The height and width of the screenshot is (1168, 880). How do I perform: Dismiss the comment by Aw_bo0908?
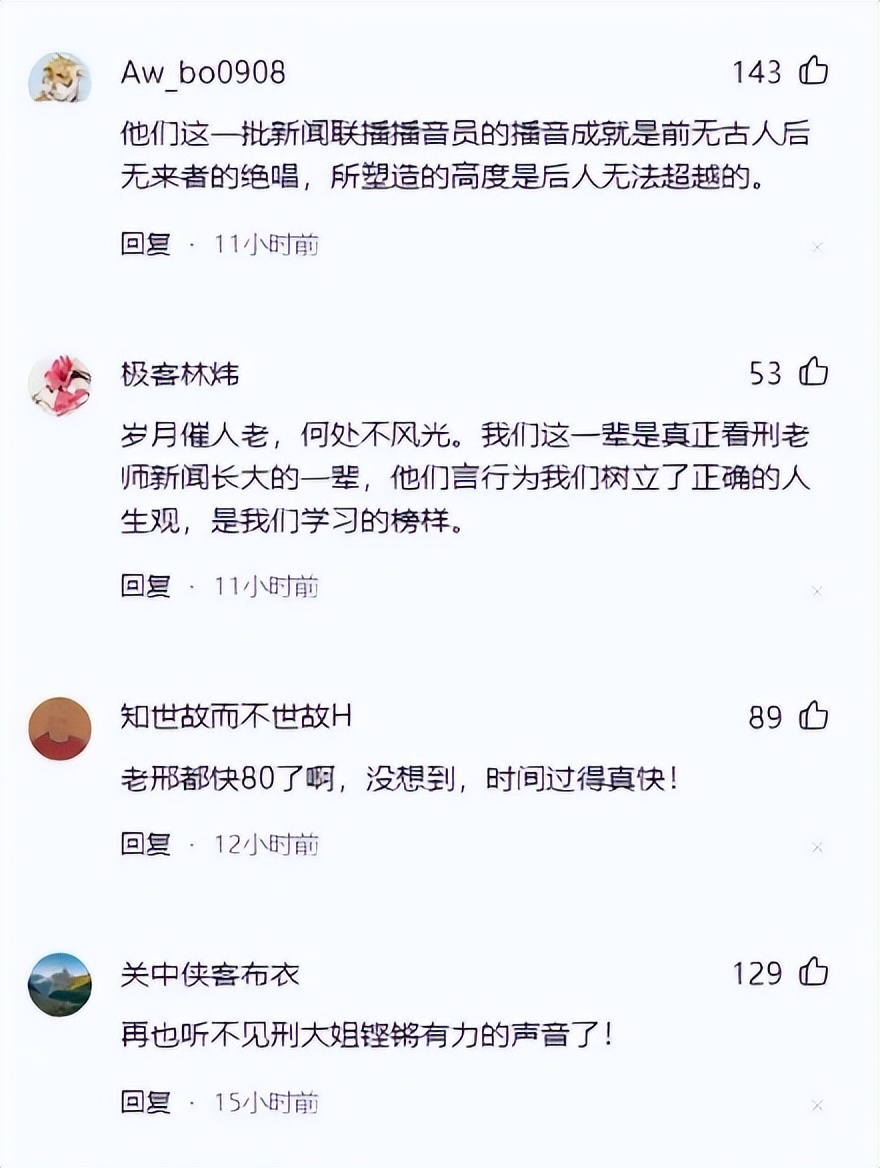[817, 247]
